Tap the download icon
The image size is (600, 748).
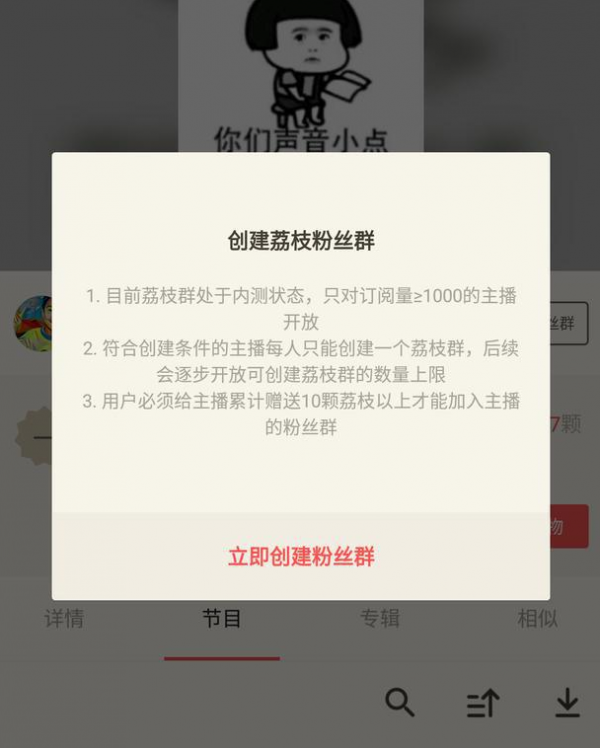[x=567, y=704]
